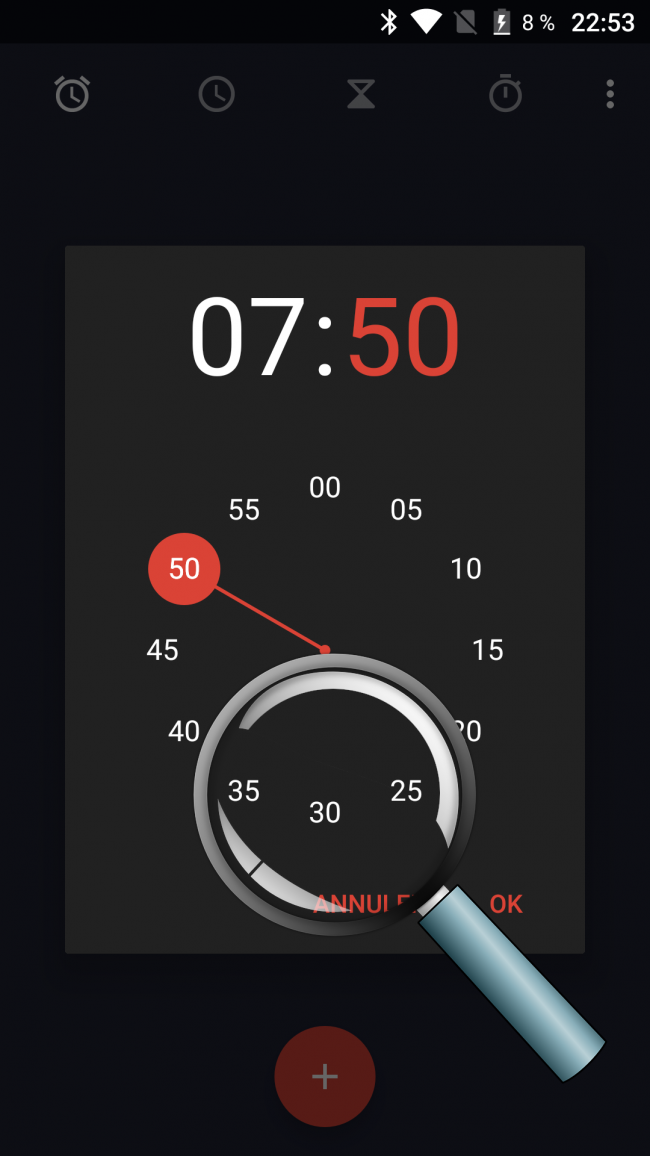Set minutes to 55
Screen dimensions: 650x1156
tap(244, 510)
